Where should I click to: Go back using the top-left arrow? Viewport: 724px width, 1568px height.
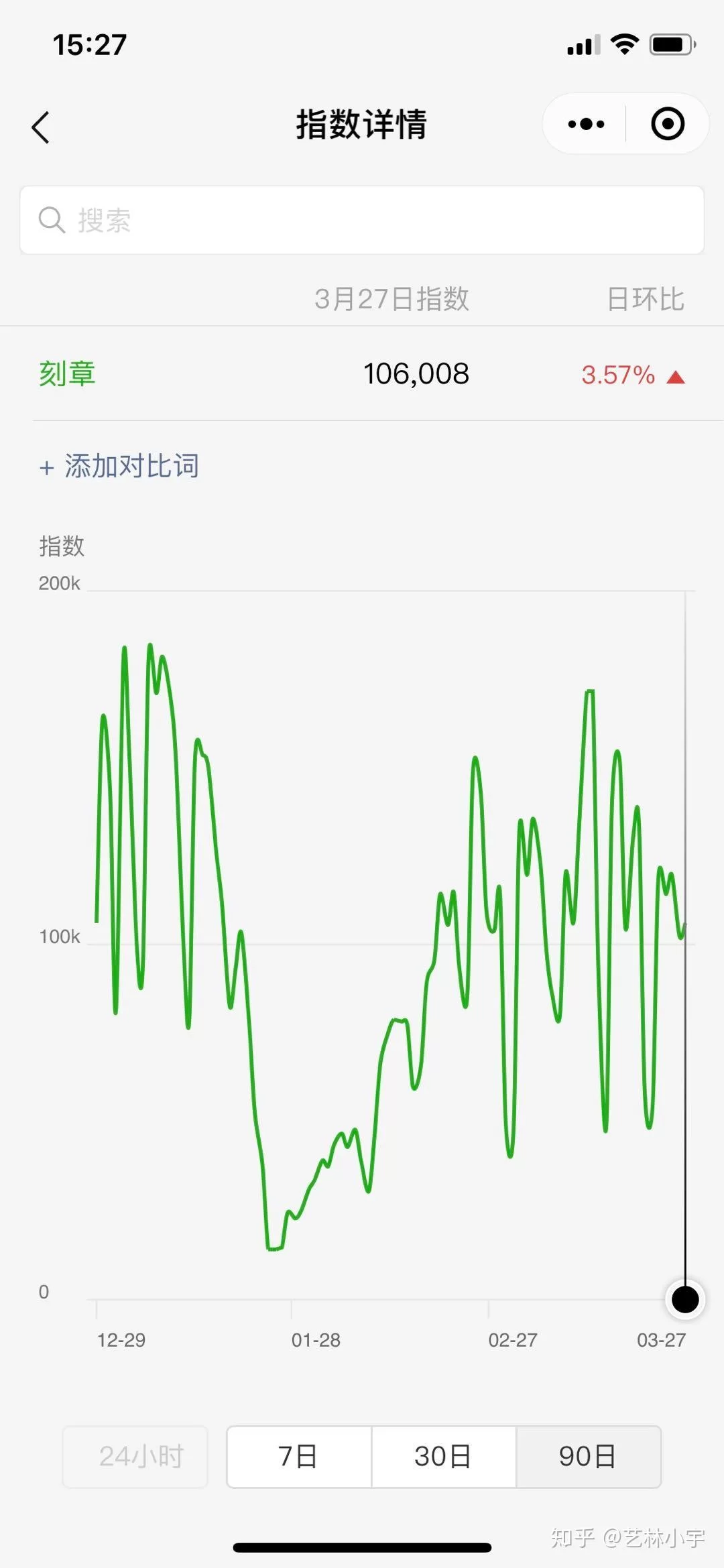(x=41, y=127)
